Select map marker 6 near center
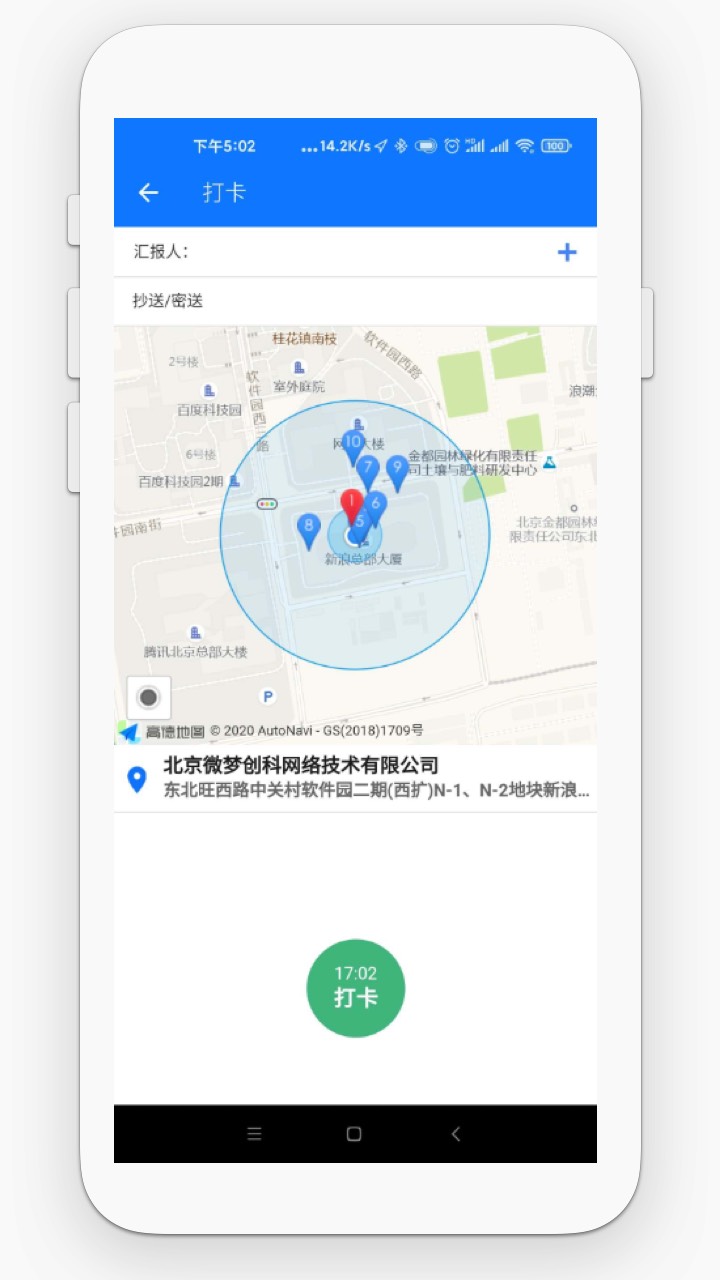720x1280 pixels. pos(376,503)
